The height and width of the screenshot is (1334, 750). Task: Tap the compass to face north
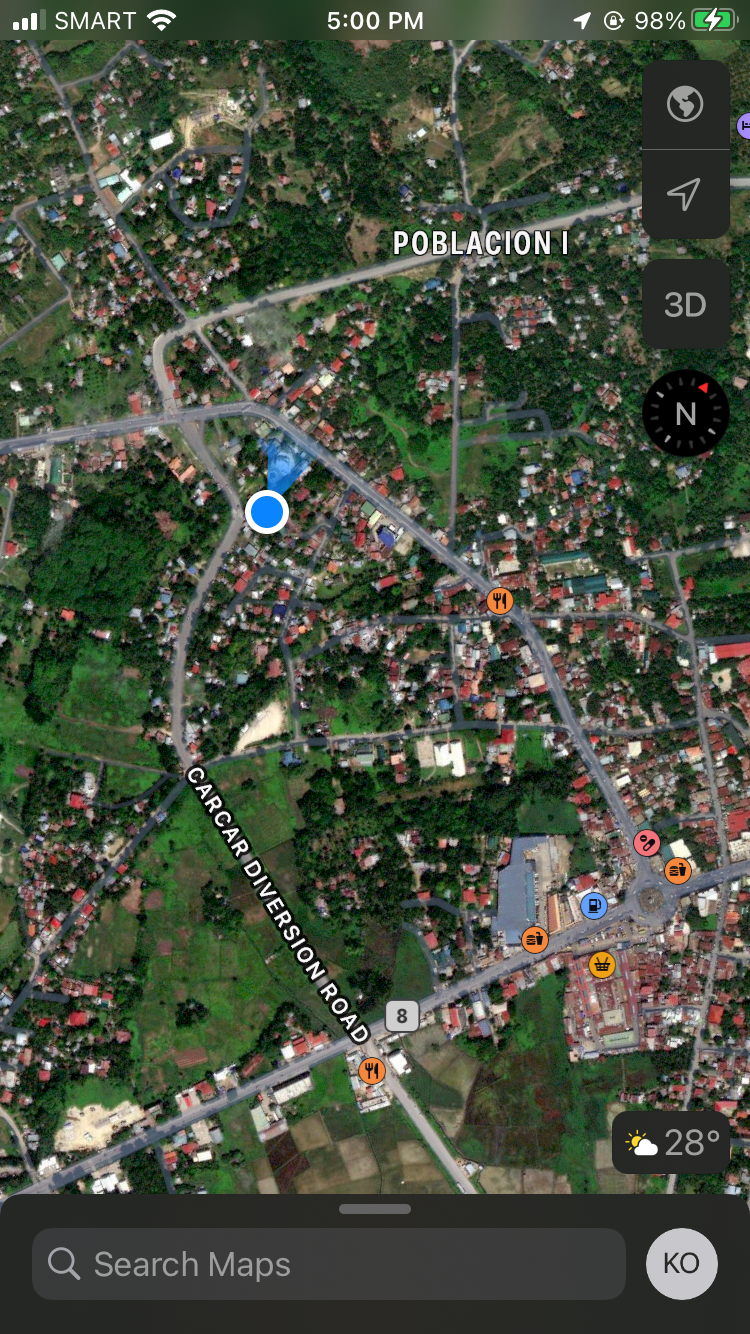[685, 413]
